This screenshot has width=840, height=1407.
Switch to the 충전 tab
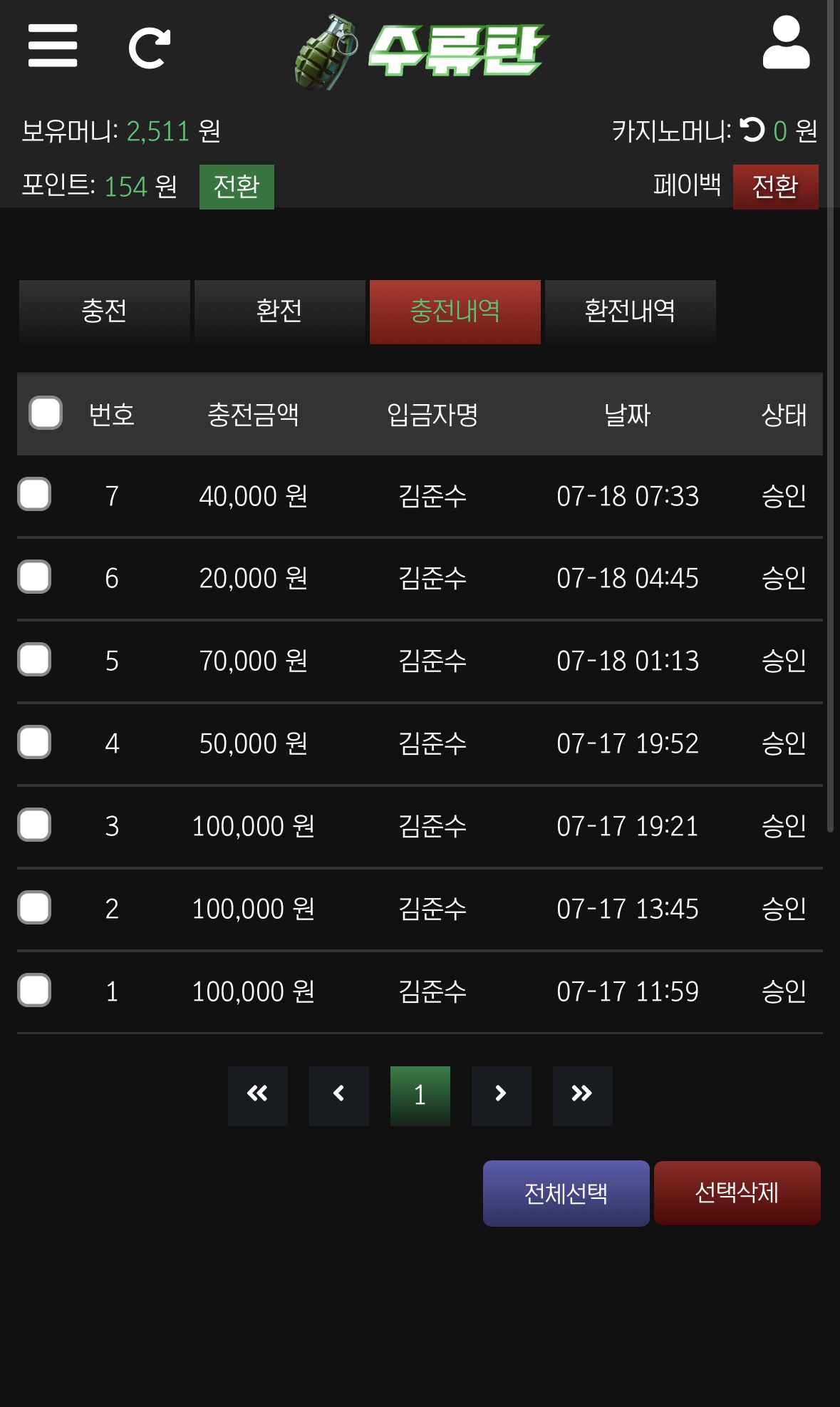tap(105, 311)
